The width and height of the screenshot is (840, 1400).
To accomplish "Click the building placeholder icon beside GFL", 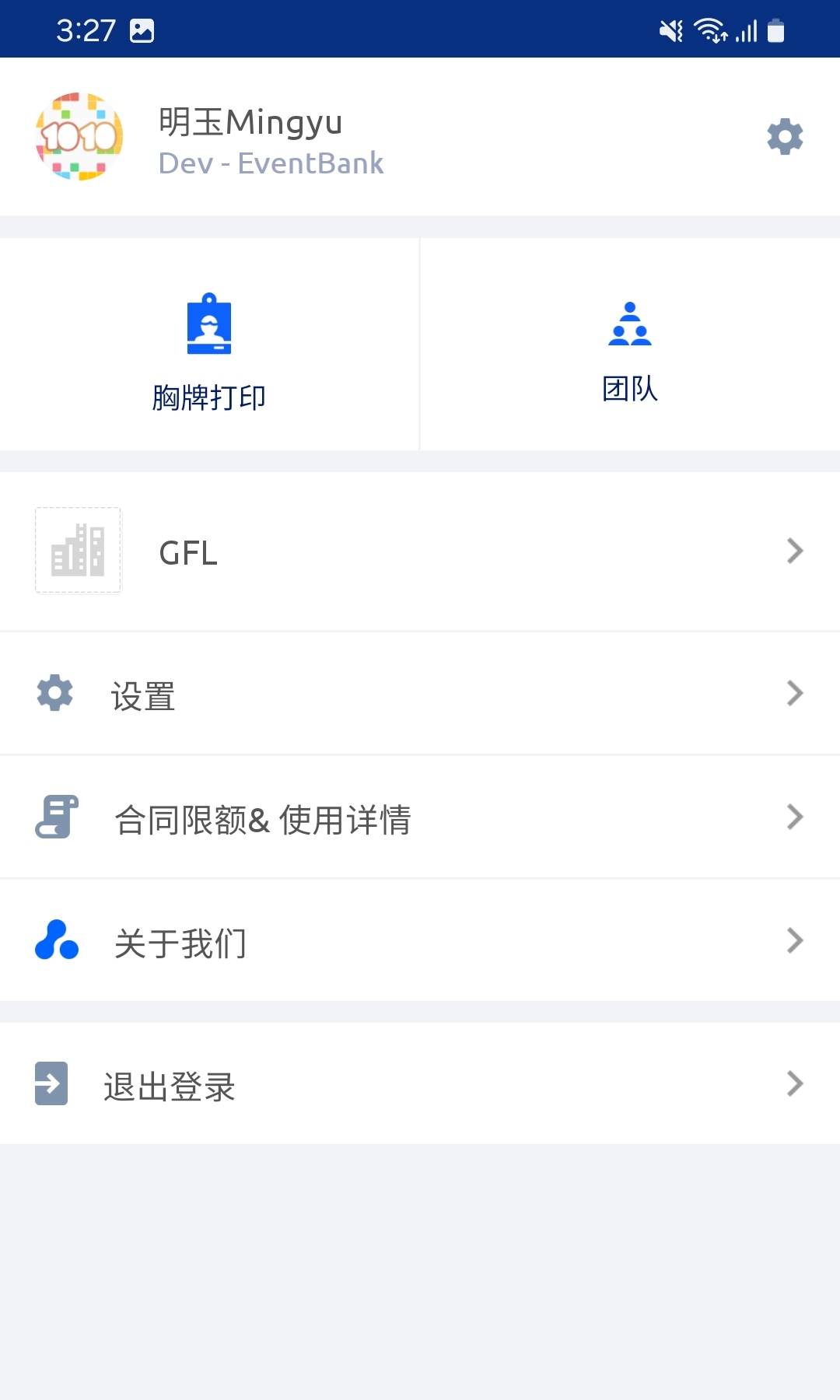I will tap(78, 550).
